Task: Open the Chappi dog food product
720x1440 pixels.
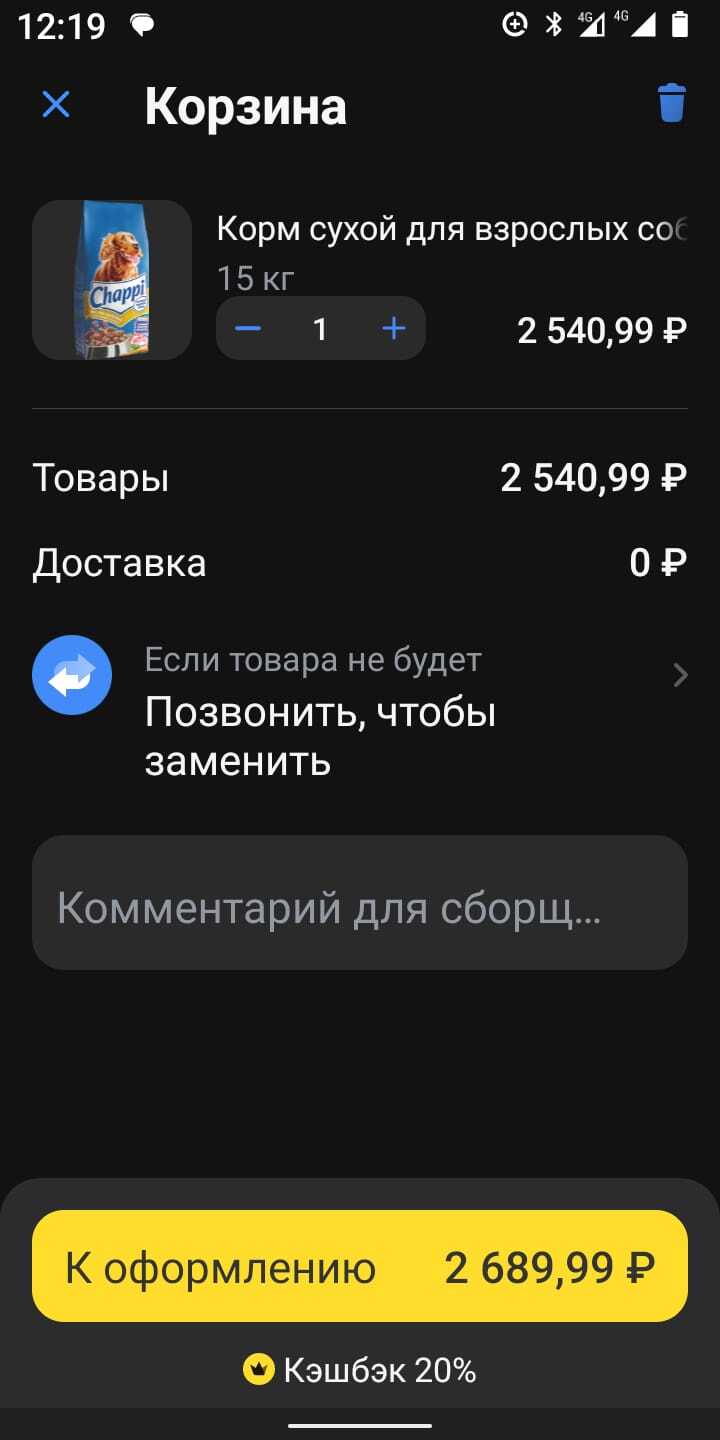Action: (x=112, y=280)
